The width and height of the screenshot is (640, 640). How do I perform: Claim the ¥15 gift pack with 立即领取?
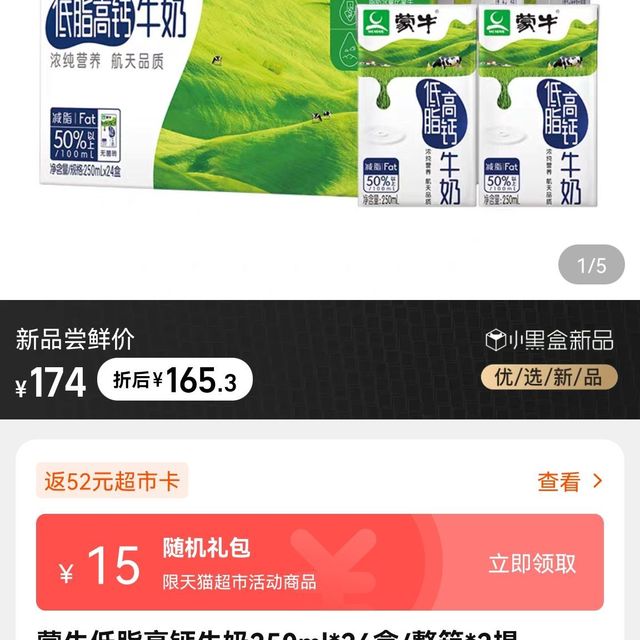[532, 563]
